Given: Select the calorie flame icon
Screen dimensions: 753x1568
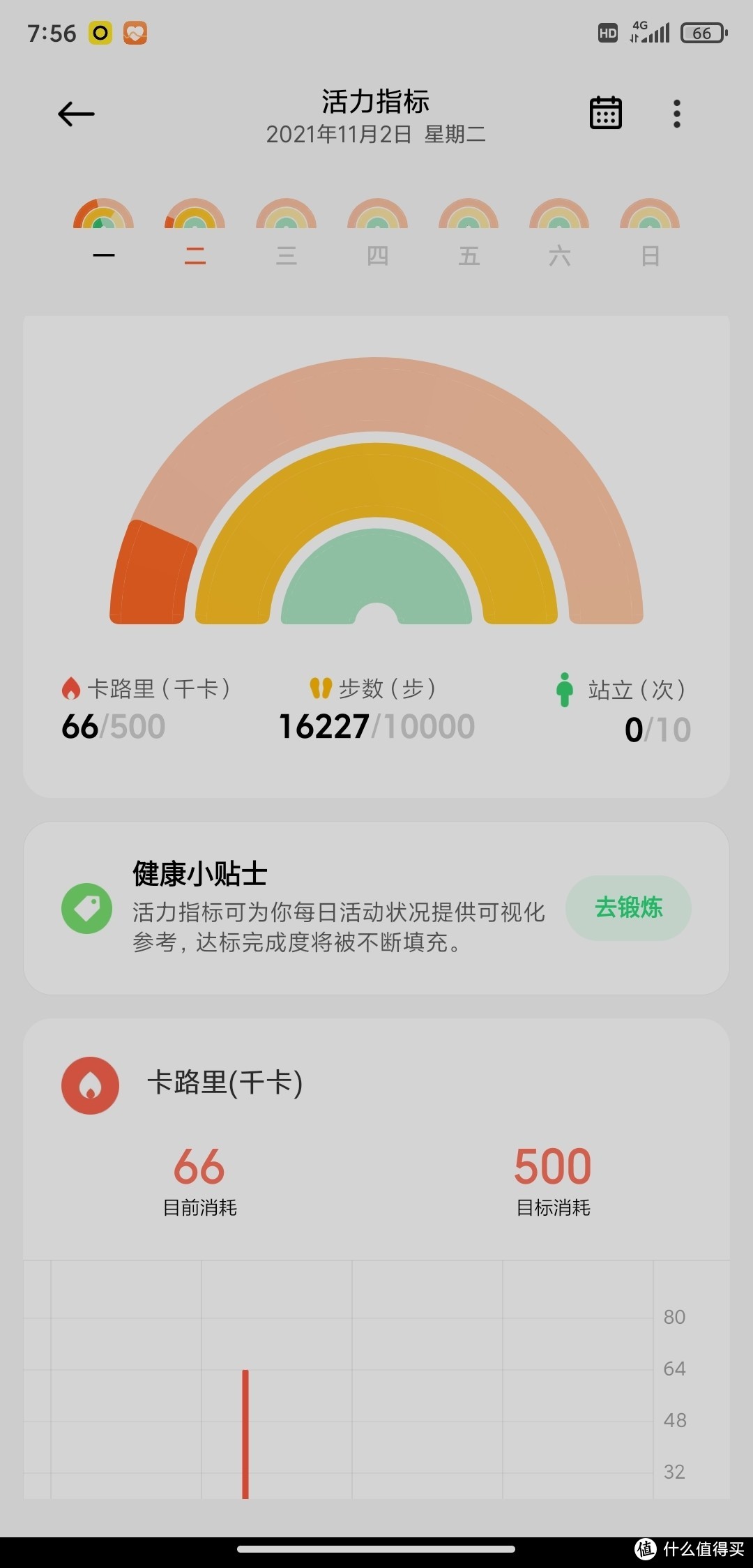Looking at the screenshot, I should [x=70, y=688].
